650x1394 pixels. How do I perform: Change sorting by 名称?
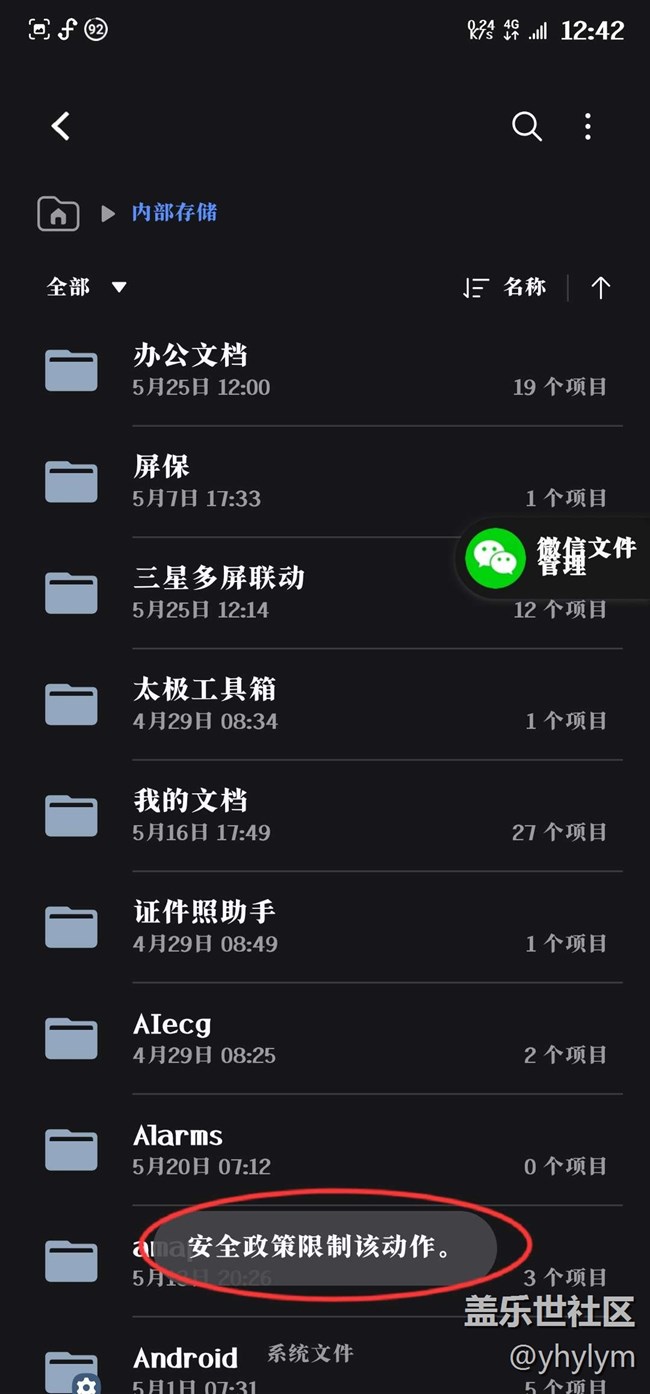coord(505,288)
